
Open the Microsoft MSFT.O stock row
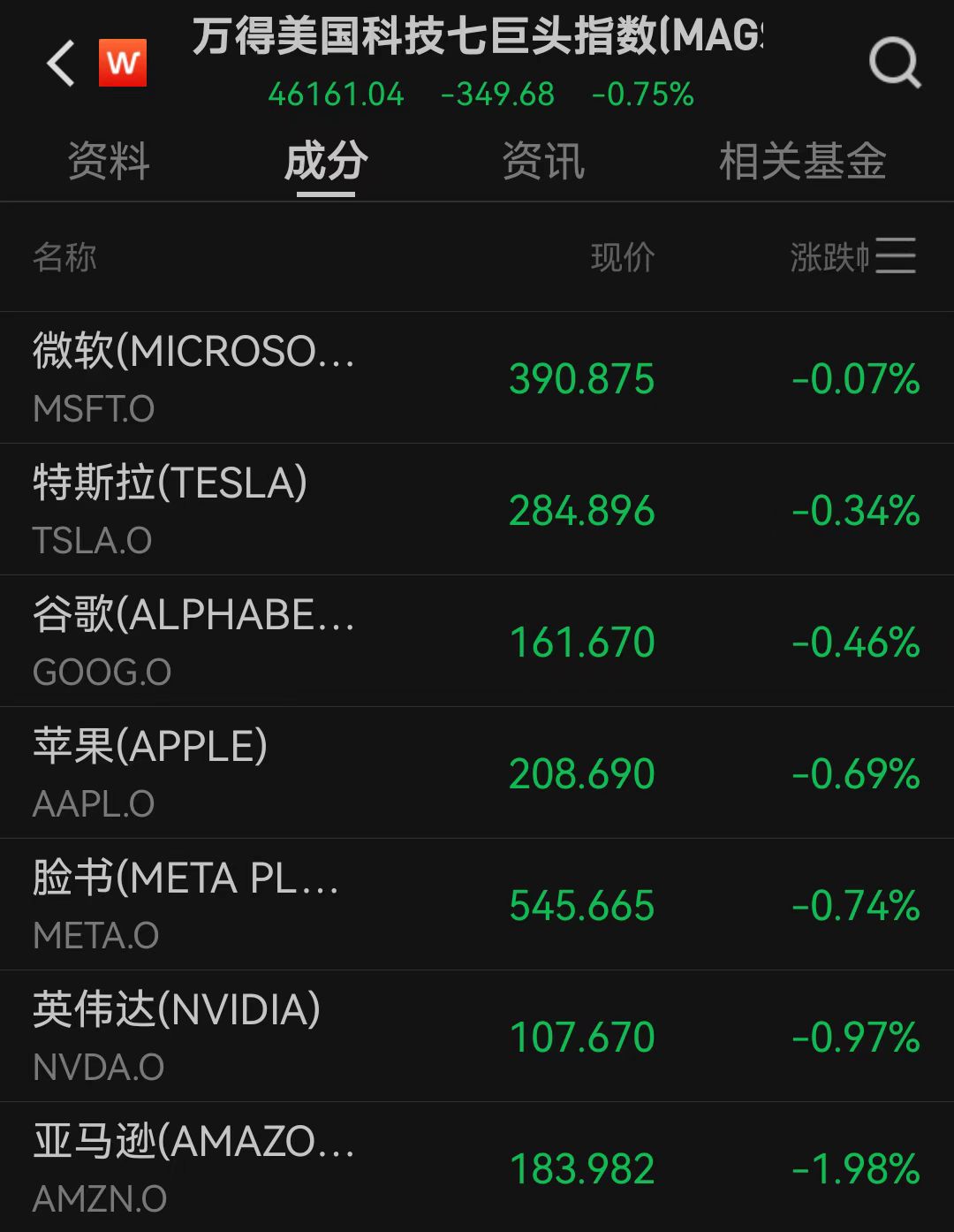(477, 378)
